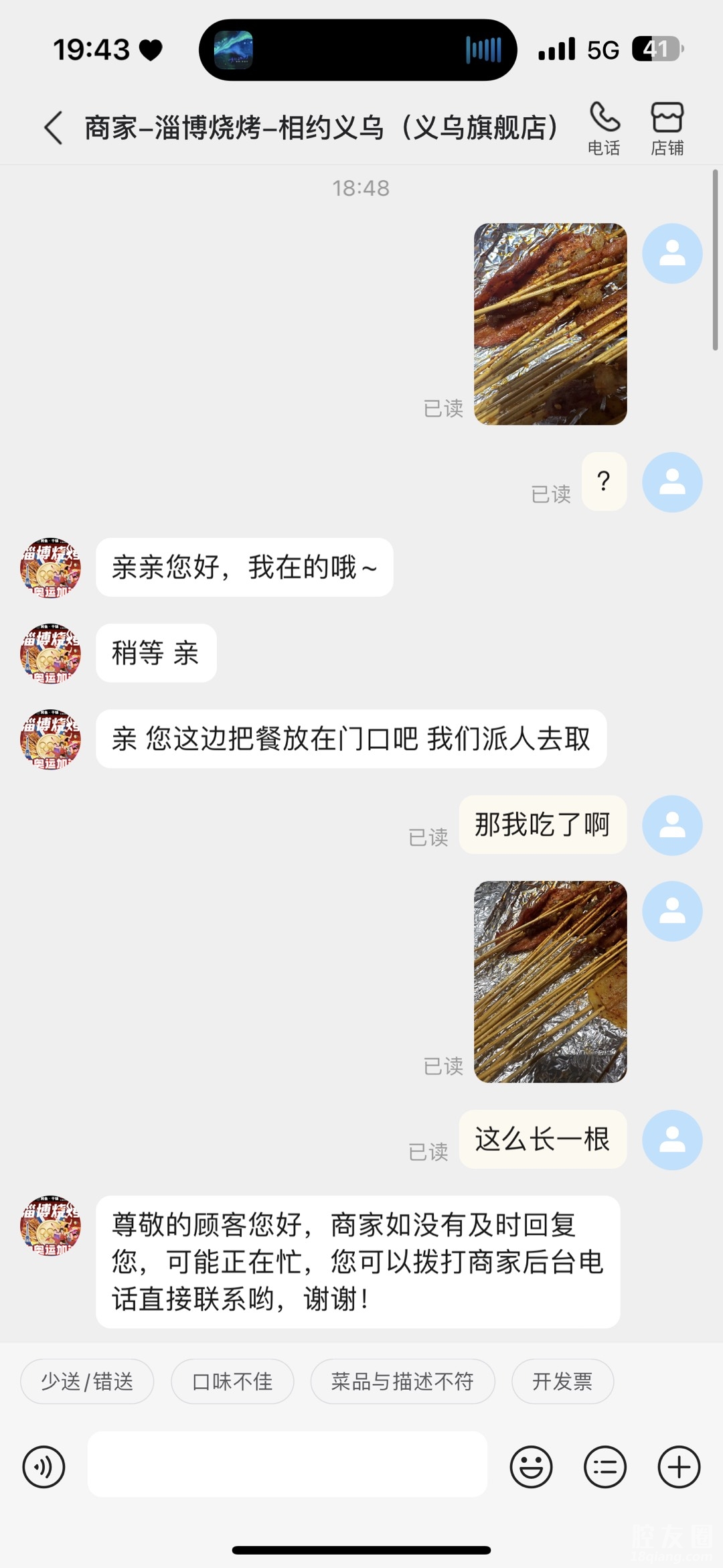This screenshot has height=1568, width=723.
Task: Switch to voice input mode
Action: point(44,1467)
